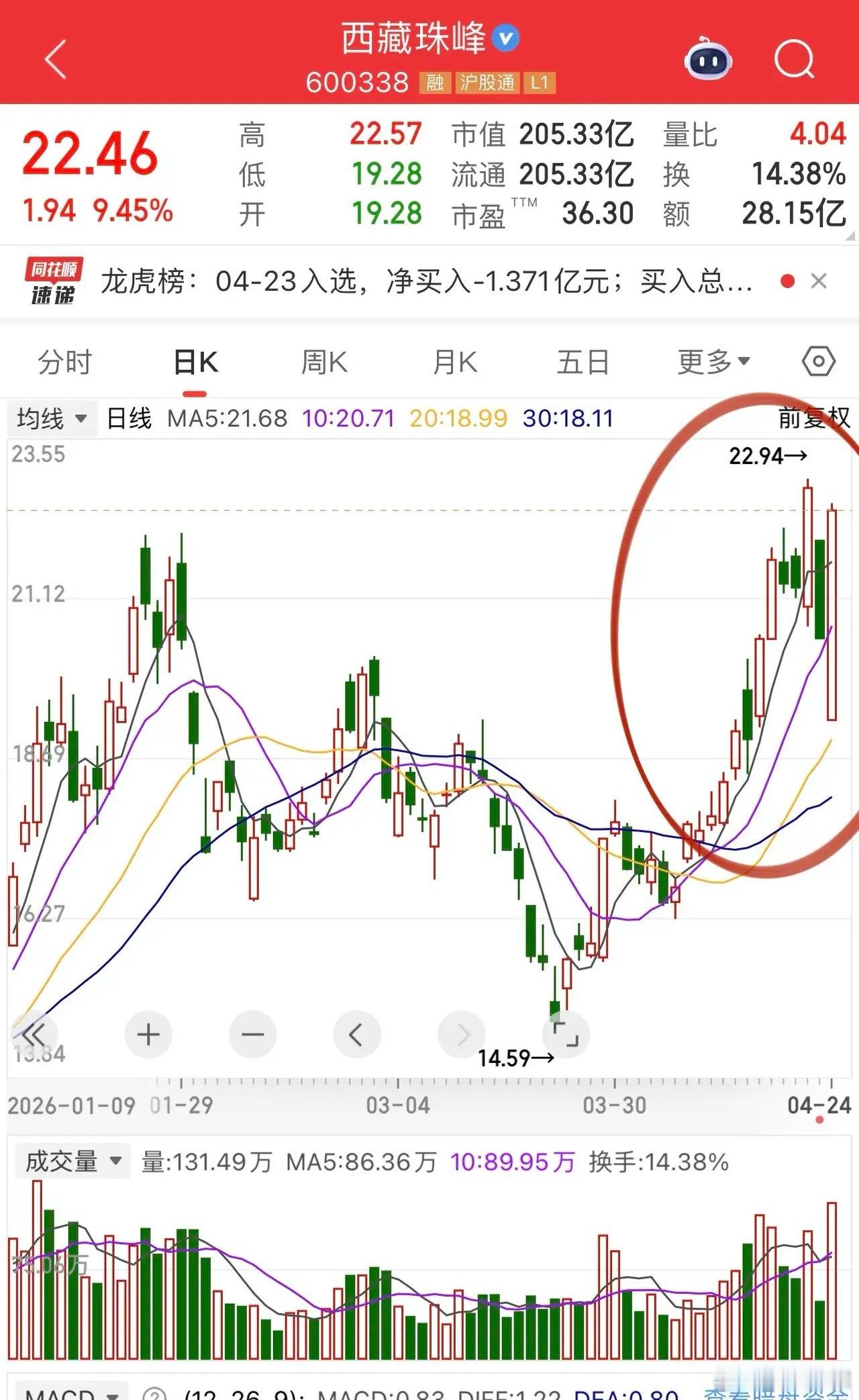This screenshot has height=1400, width=859.
Task: Zoom in on the K-line chart
Action: (148, 1035)
